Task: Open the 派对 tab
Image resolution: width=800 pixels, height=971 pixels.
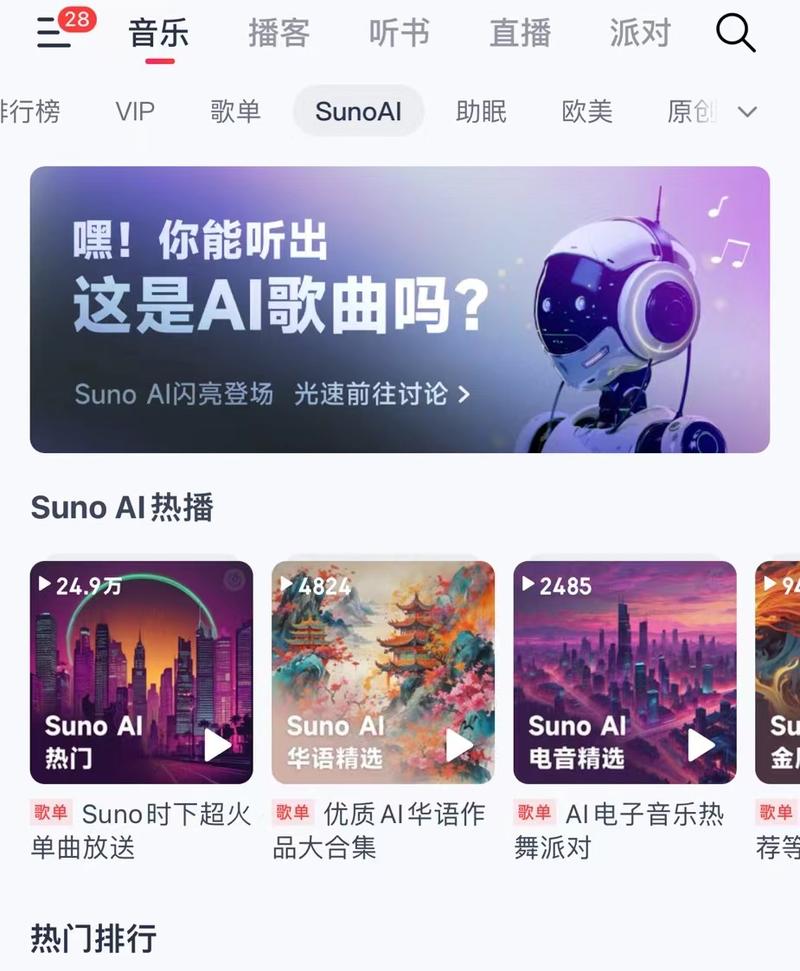Action: (638, 33)
